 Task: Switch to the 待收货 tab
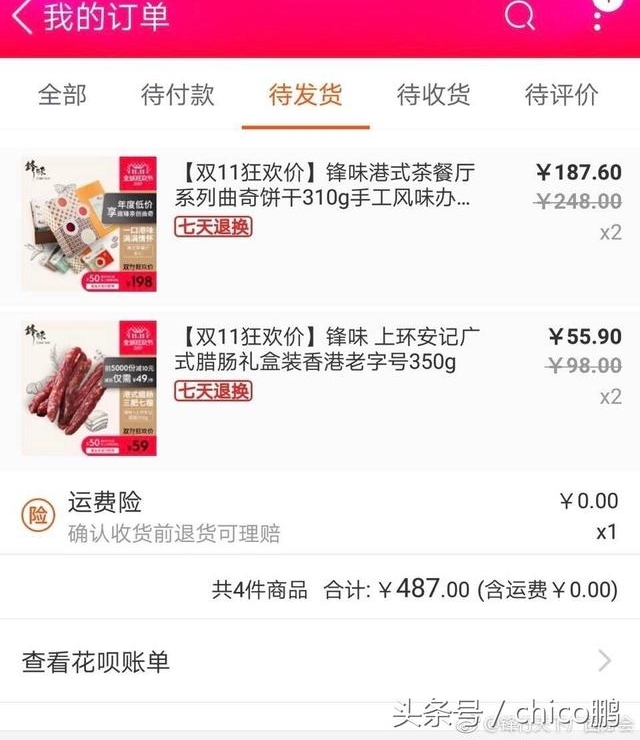tap(433, 95)
